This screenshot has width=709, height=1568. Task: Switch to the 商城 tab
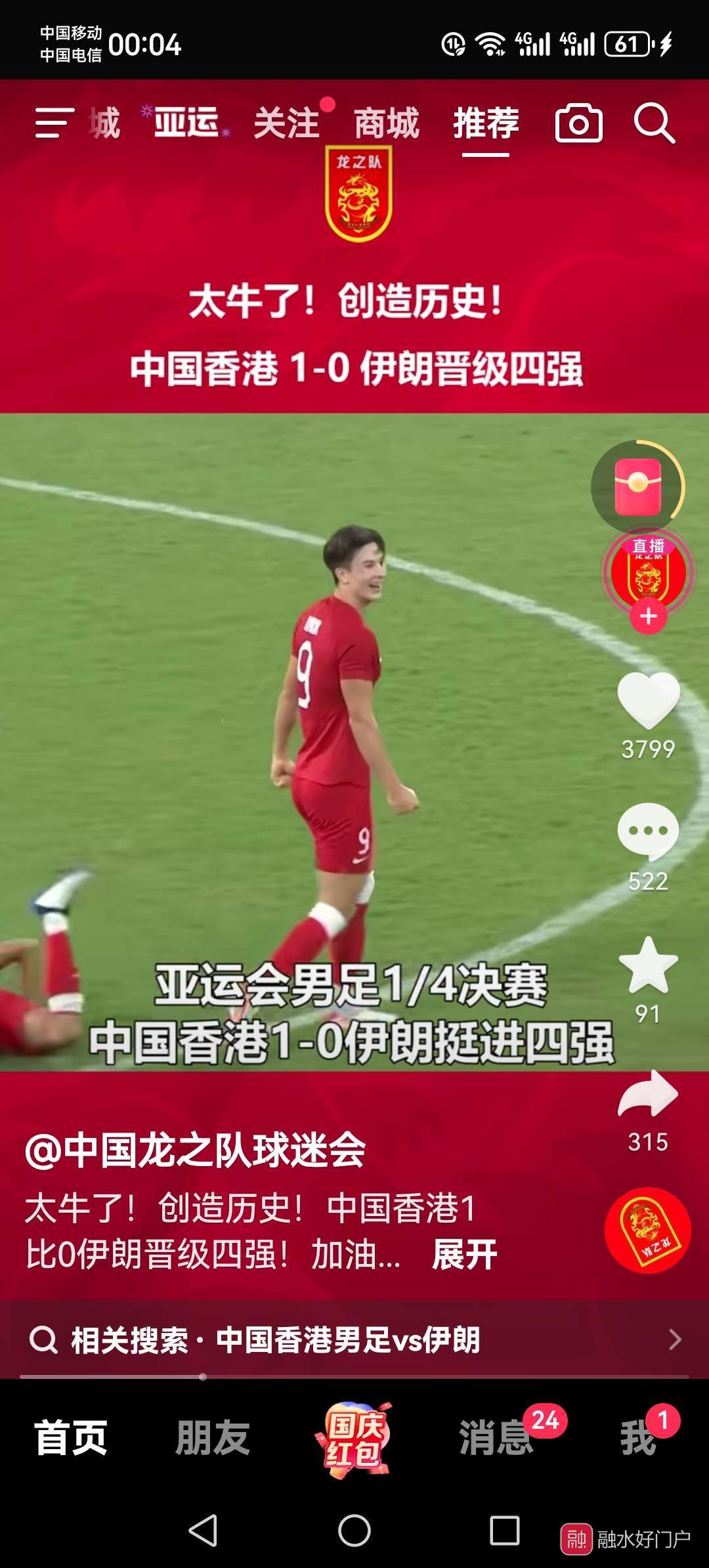[387, 123]
